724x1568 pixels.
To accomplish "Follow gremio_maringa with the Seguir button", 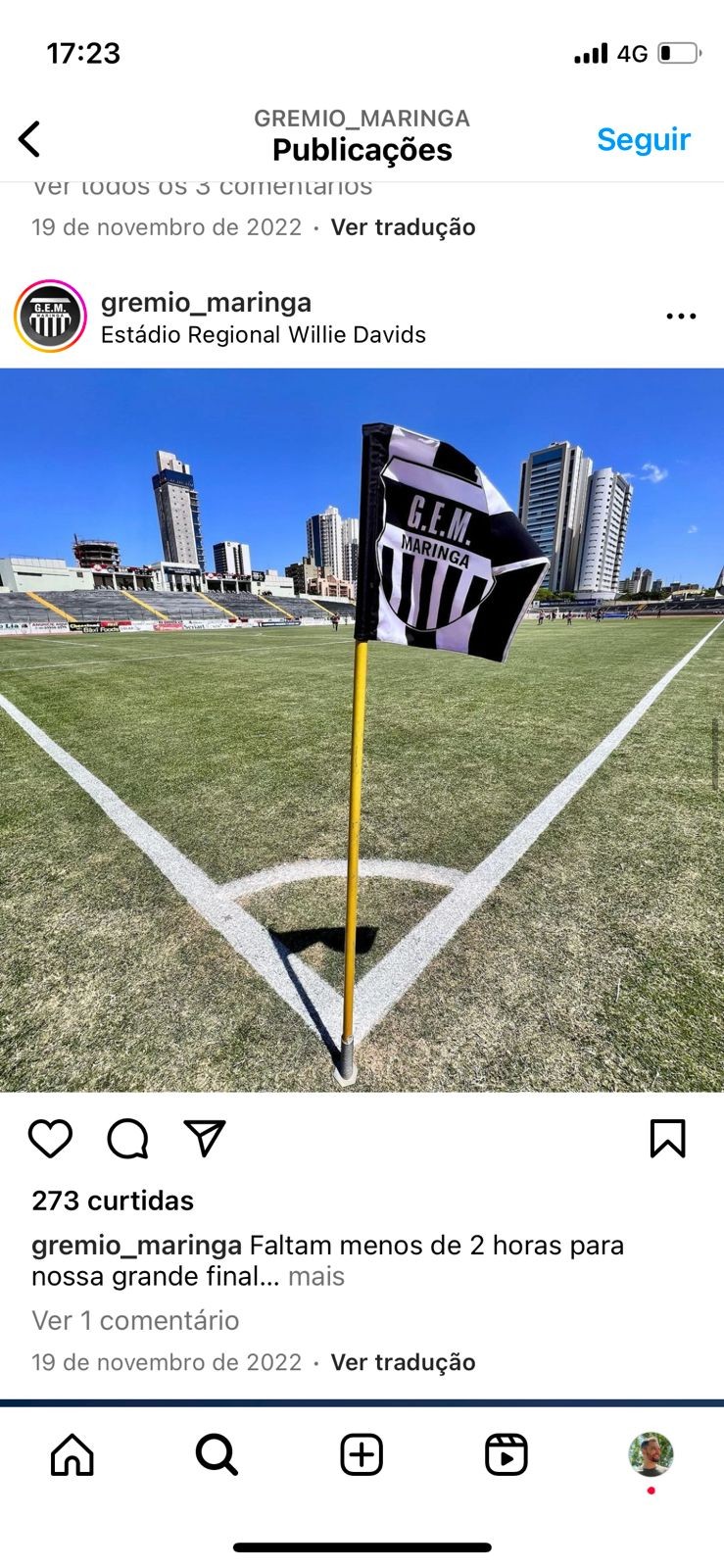I will [643, 139].
